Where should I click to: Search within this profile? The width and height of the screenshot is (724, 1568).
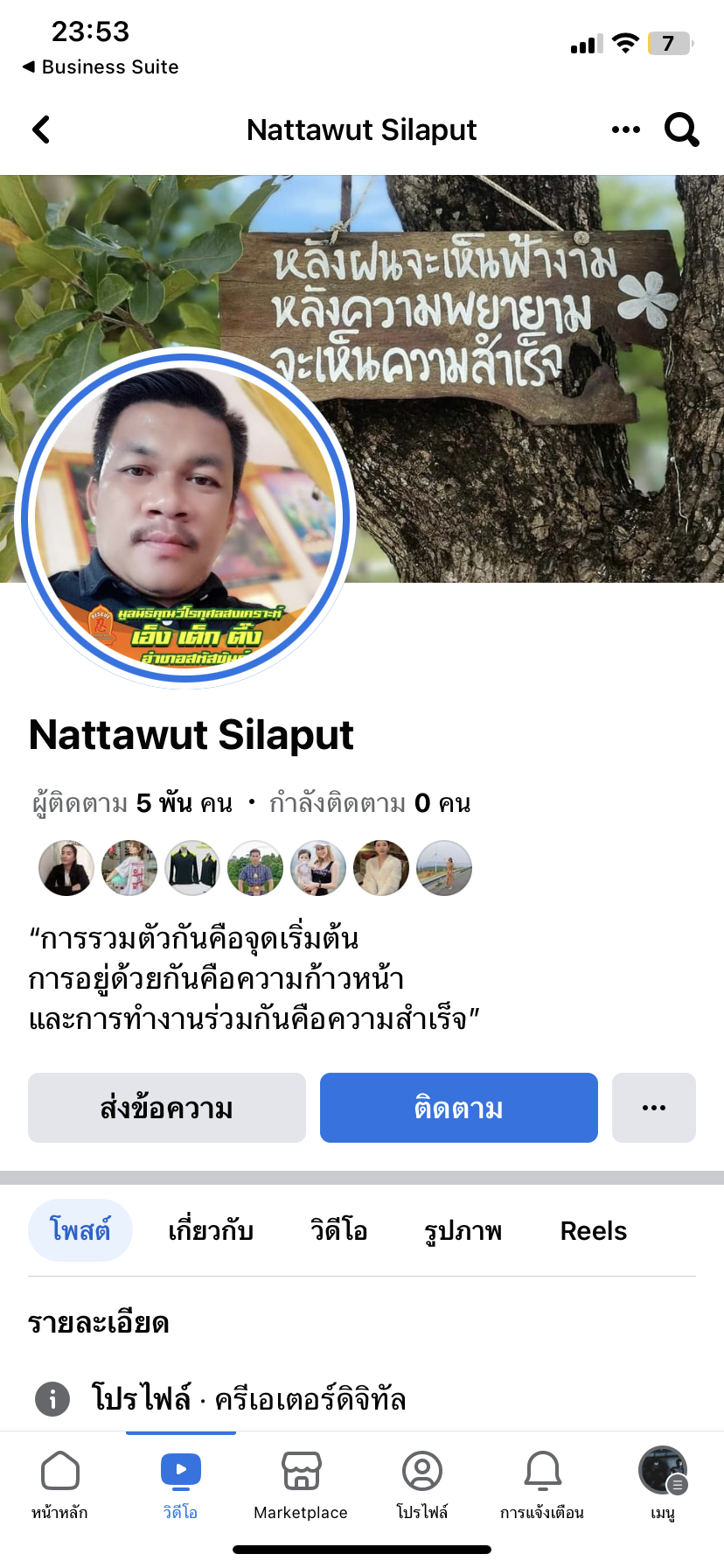[x=682, y=129]
